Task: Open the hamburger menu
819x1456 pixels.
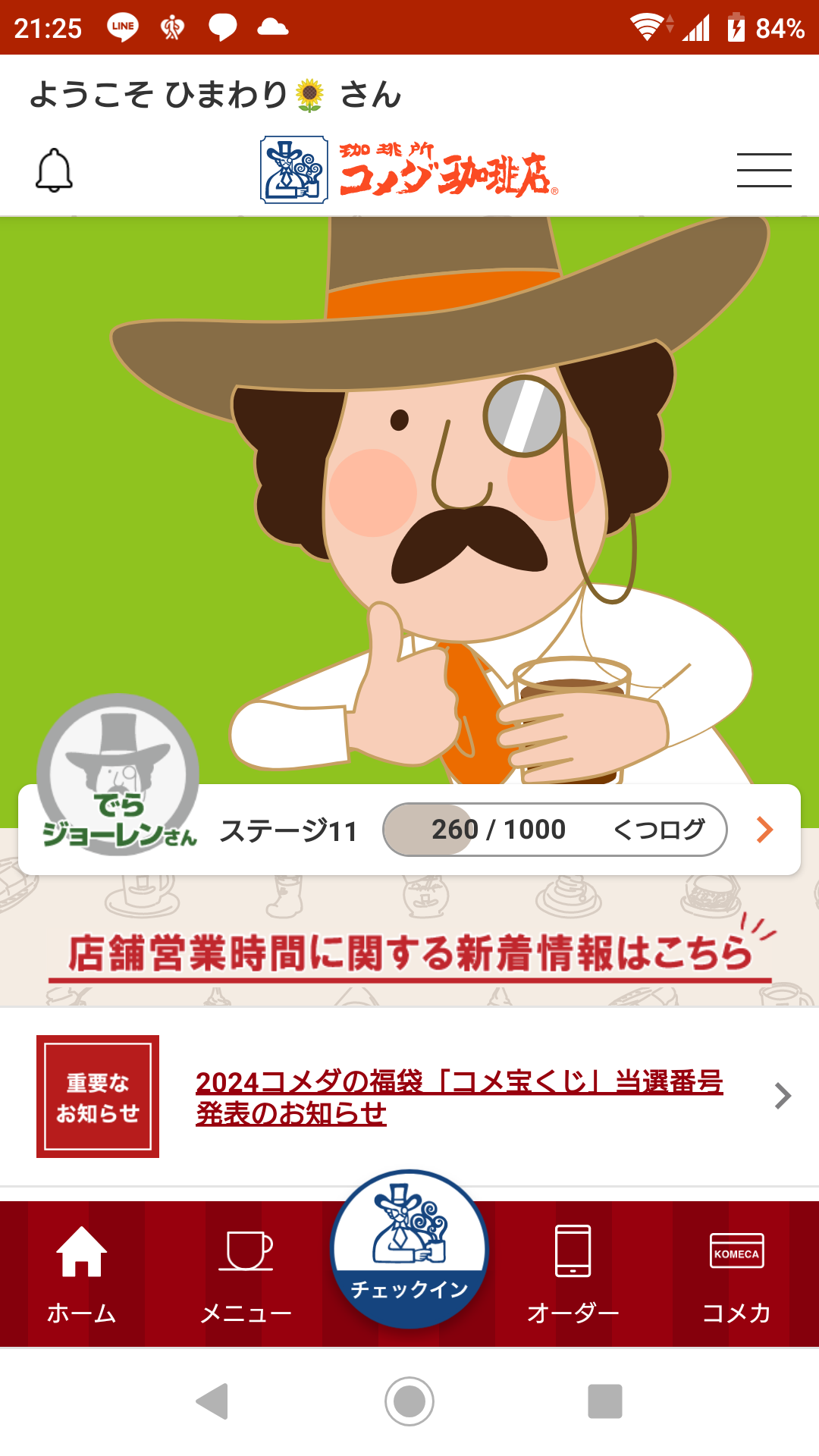Action: click(764, 170)
